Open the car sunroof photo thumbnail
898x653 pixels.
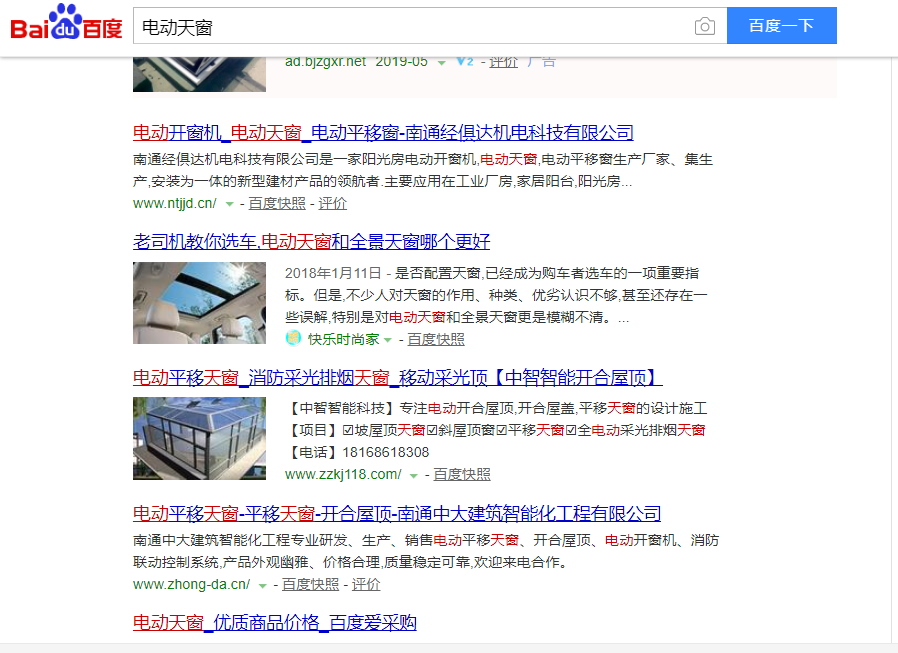tap(199, 303)
